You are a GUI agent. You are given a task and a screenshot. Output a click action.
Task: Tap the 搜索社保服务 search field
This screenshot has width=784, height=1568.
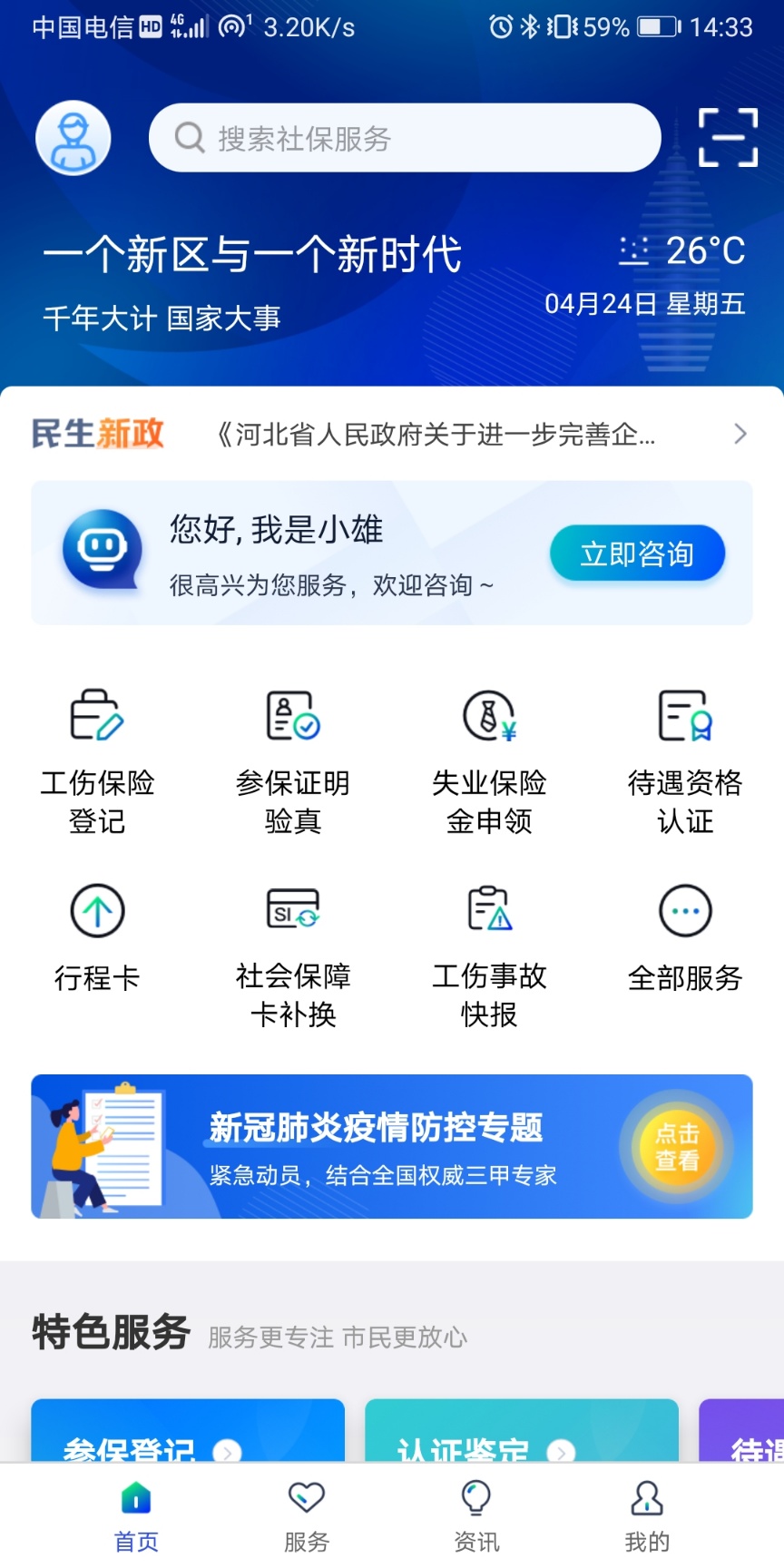tap(403, 138)
